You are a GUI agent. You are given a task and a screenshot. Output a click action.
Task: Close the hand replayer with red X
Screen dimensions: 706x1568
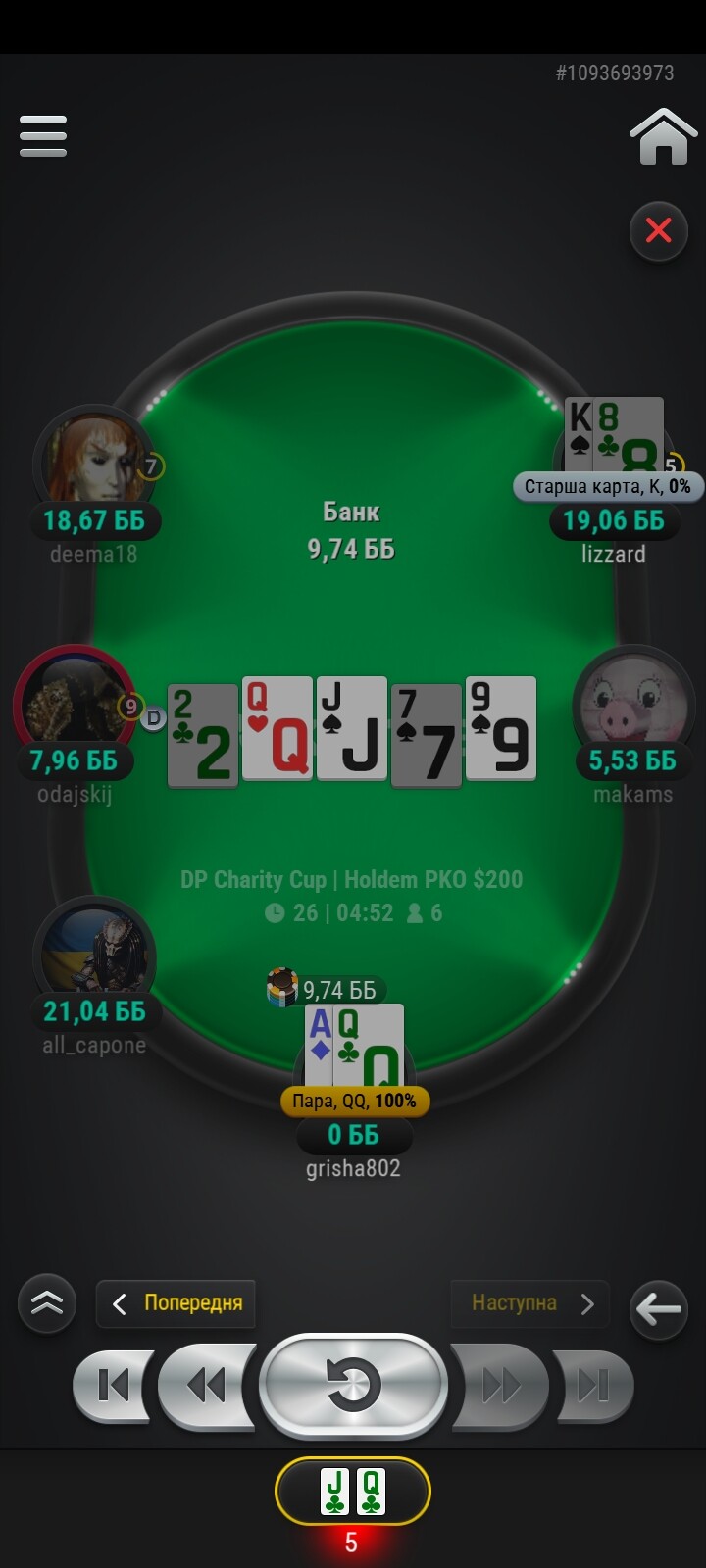[x=659, y=231]
